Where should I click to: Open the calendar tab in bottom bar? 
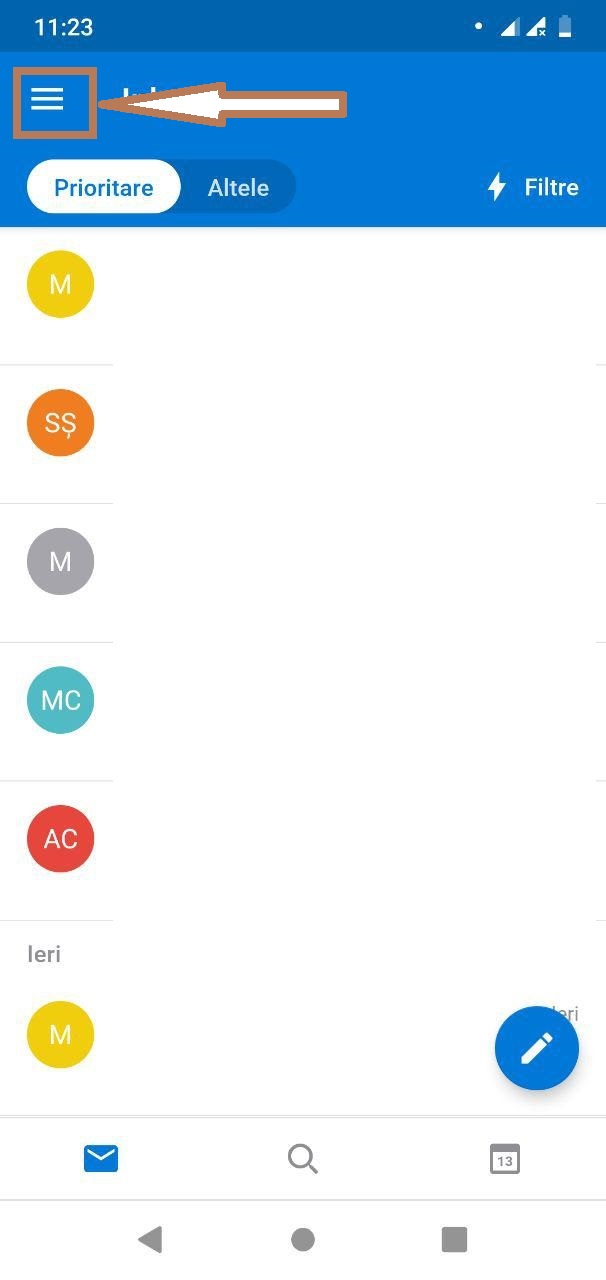(x=505, y=1159)
